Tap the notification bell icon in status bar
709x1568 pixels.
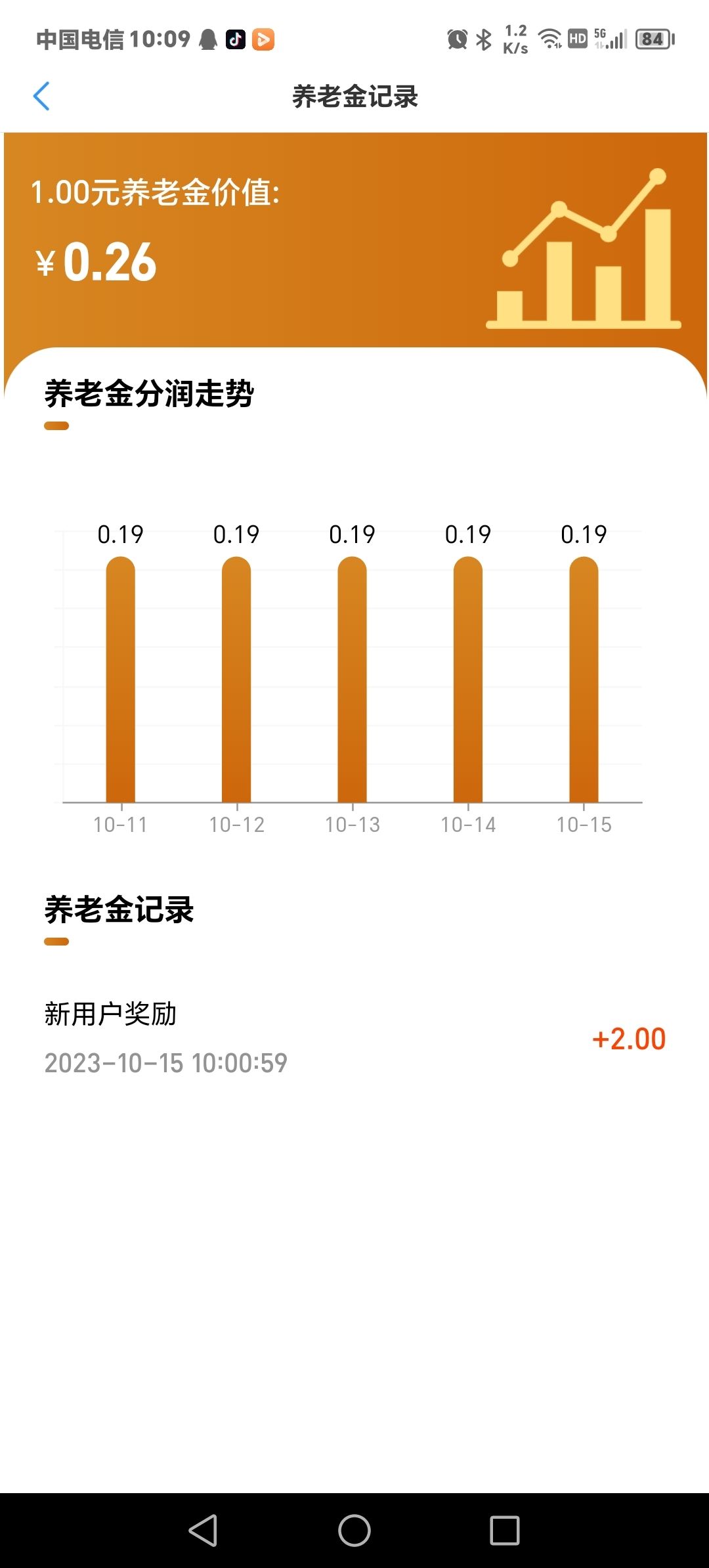[x=208, y=39]
